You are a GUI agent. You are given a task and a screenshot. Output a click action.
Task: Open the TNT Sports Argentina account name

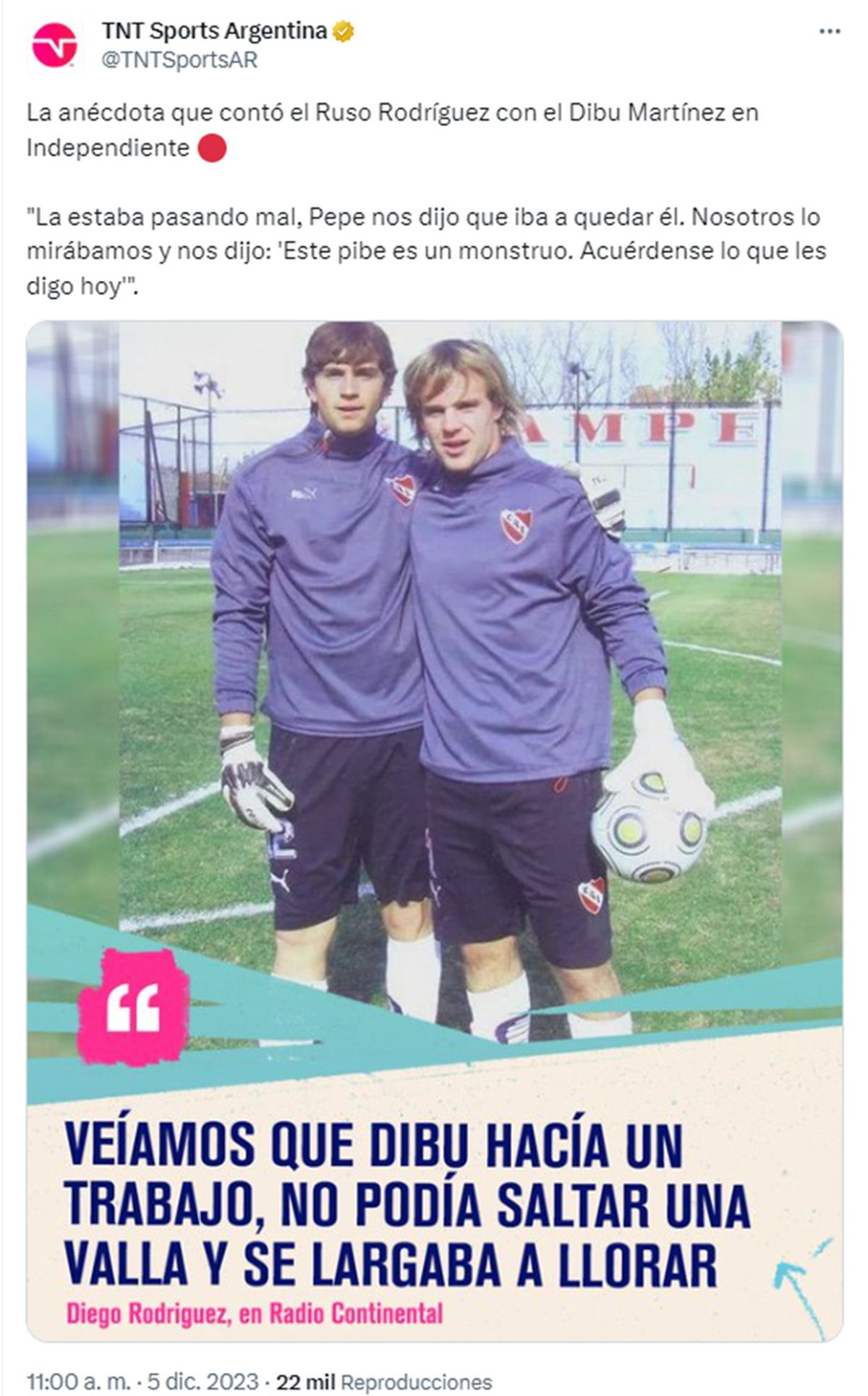(x=214, y=32)
